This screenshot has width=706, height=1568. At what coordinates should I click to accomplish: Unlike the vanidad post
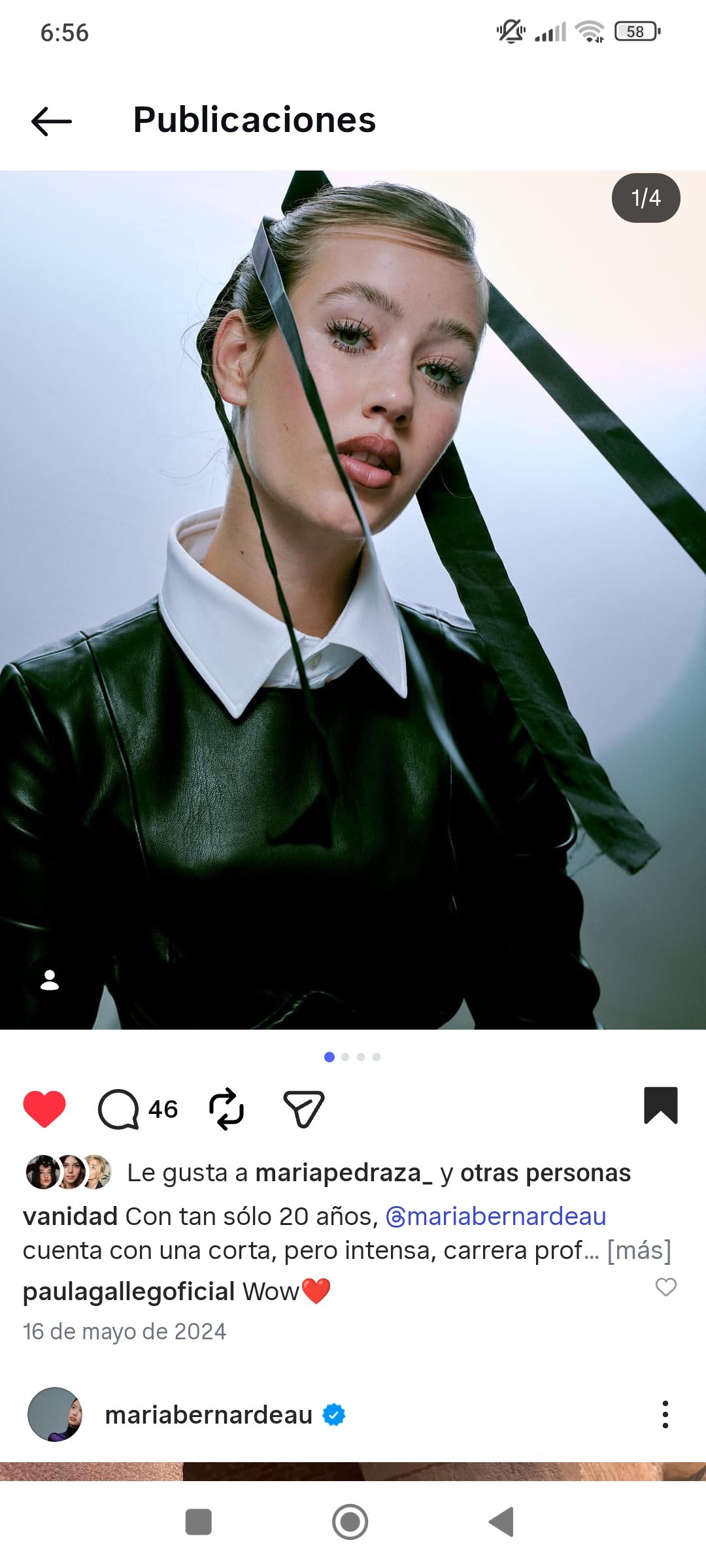[x=44, y=1109]
